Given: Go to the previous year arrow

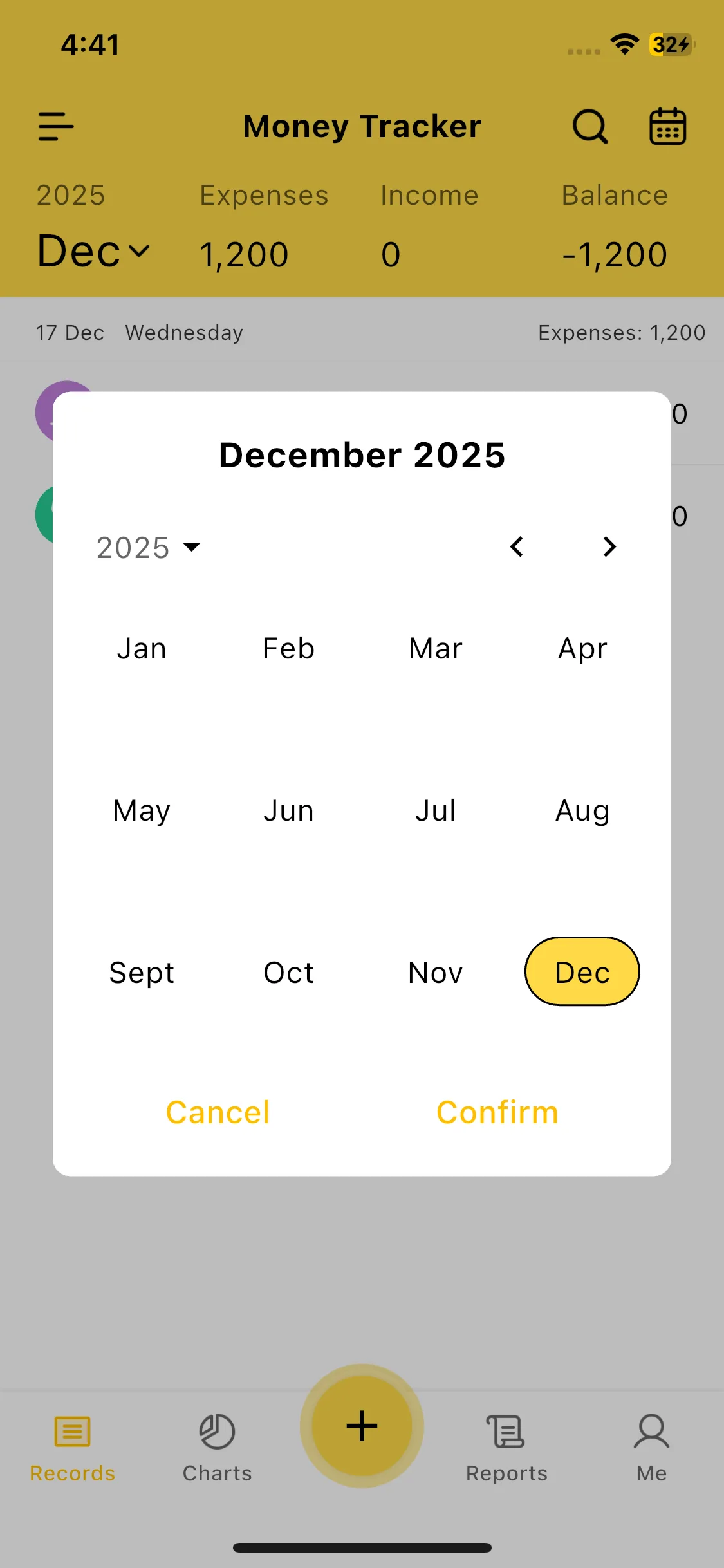Looking at the screenshot, I should click(517, 547).
